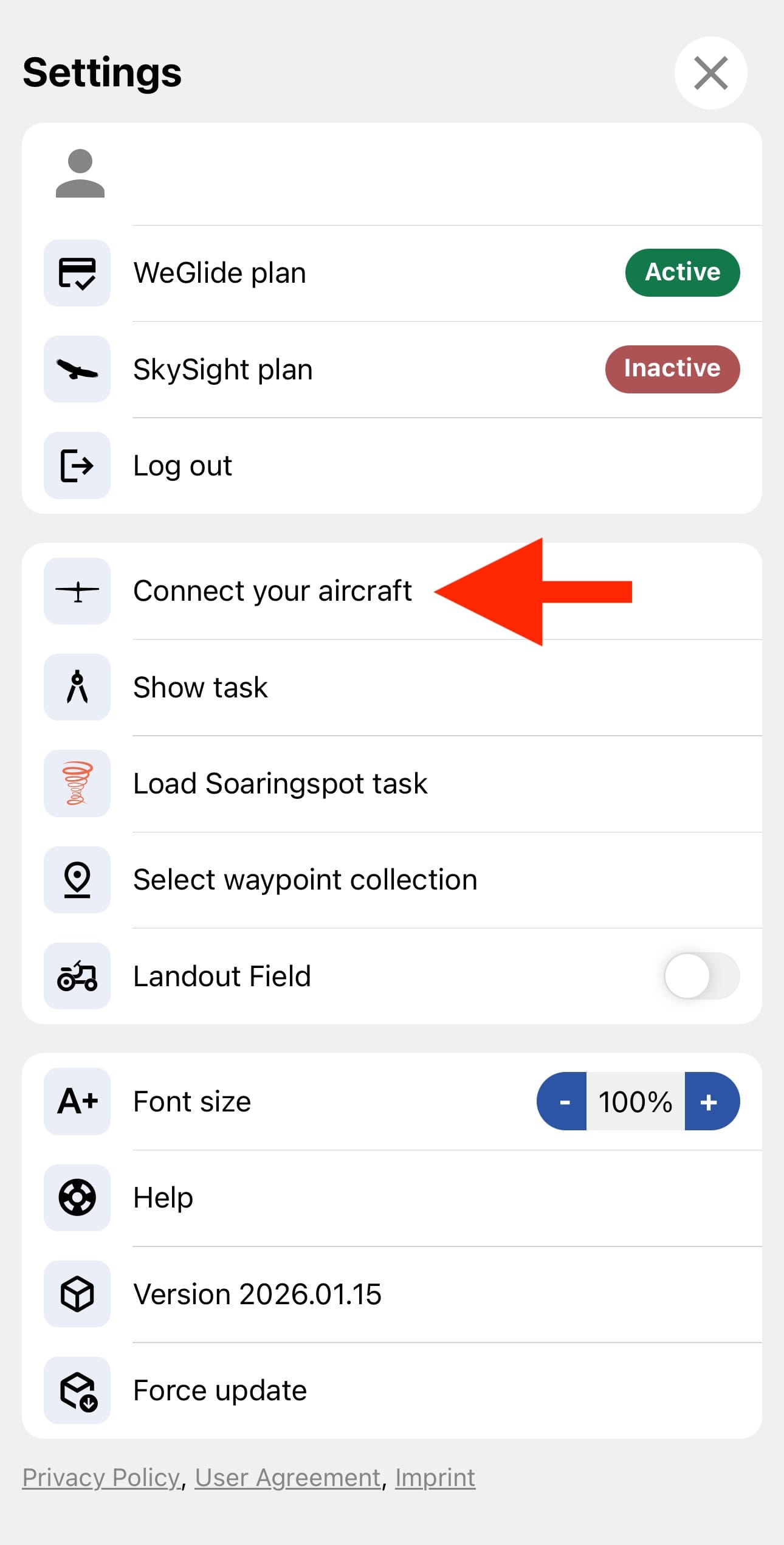Open the User Agreement link
Screen dimensions: 784x1545
(288, 1478)
